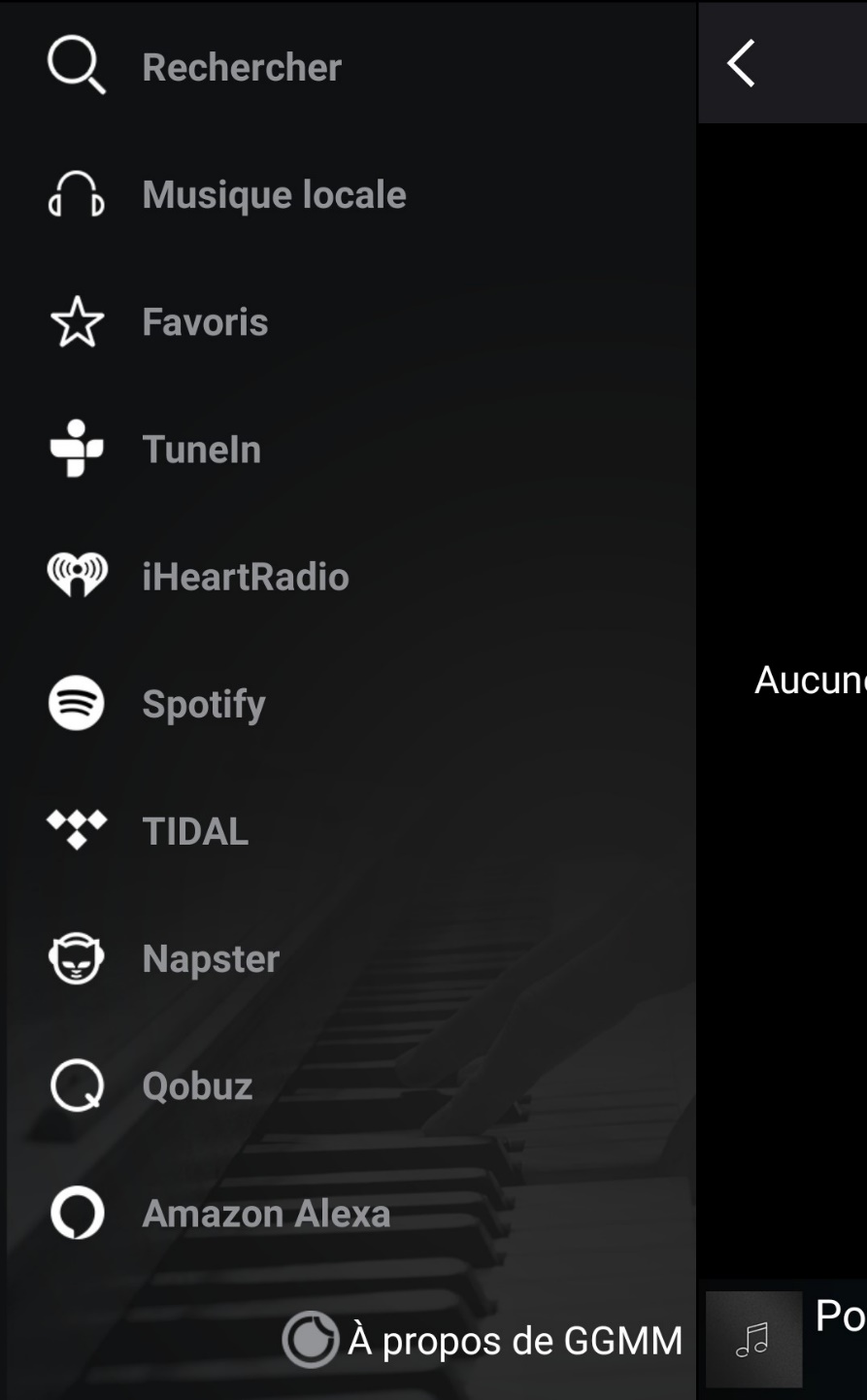Go to Favoris

click(x=205, y=321)
